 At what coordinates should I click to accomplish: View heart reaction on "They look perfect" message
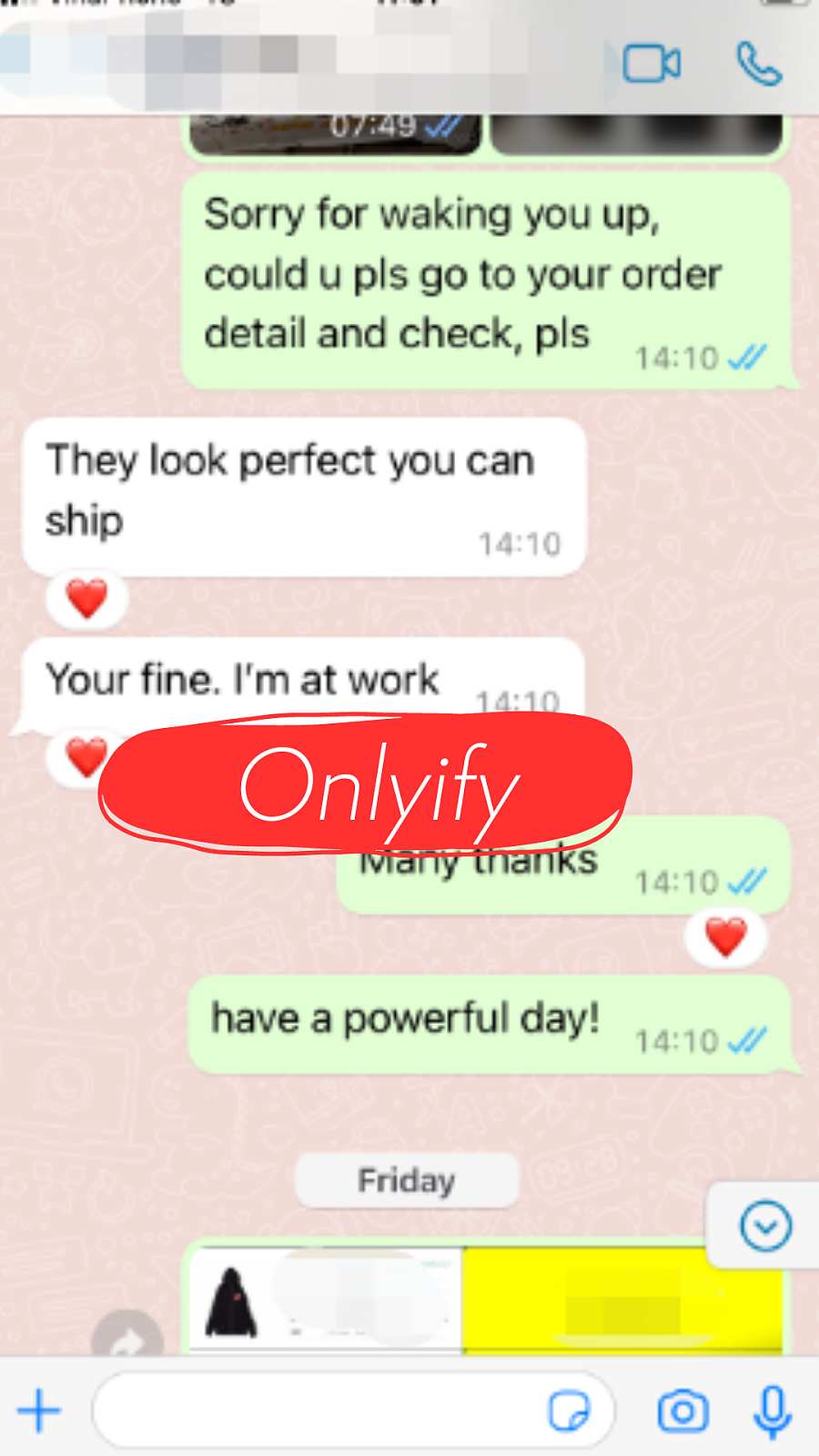pos(87,599)
